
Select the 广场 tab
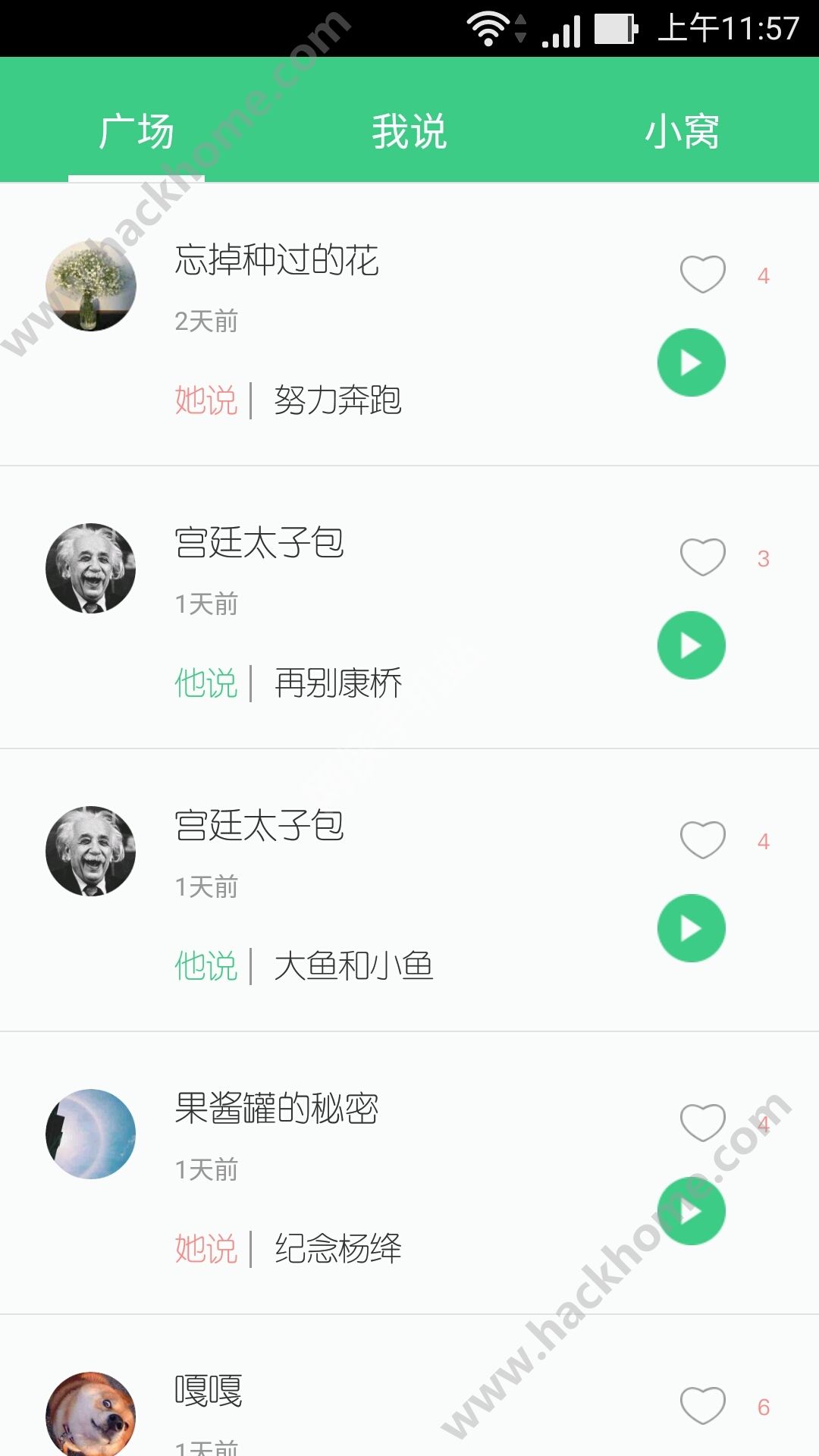pyautogui.click(x=136, y=131)
